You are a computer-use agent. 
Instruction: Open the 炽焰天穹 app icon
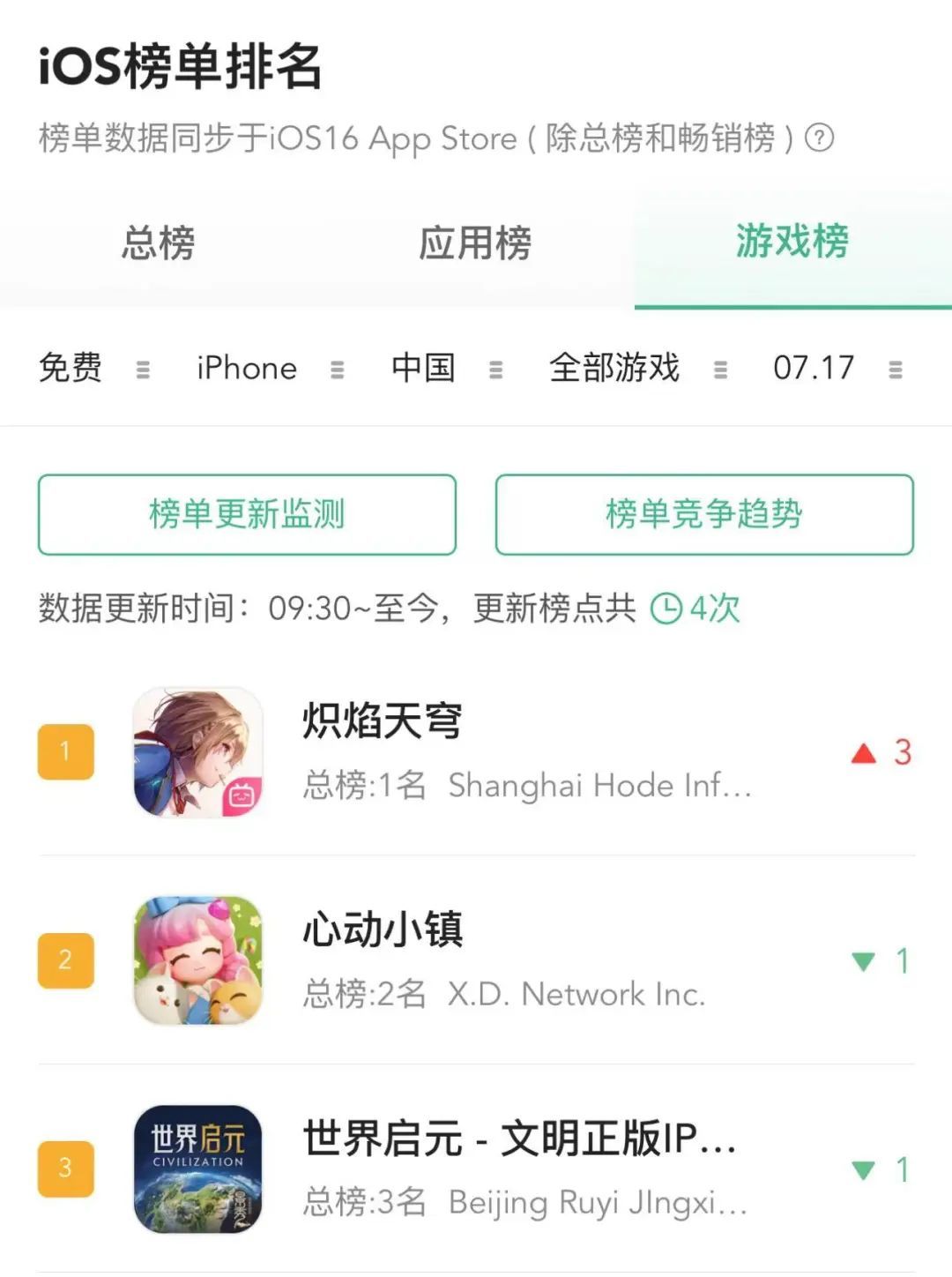click(x=196, y=751)
